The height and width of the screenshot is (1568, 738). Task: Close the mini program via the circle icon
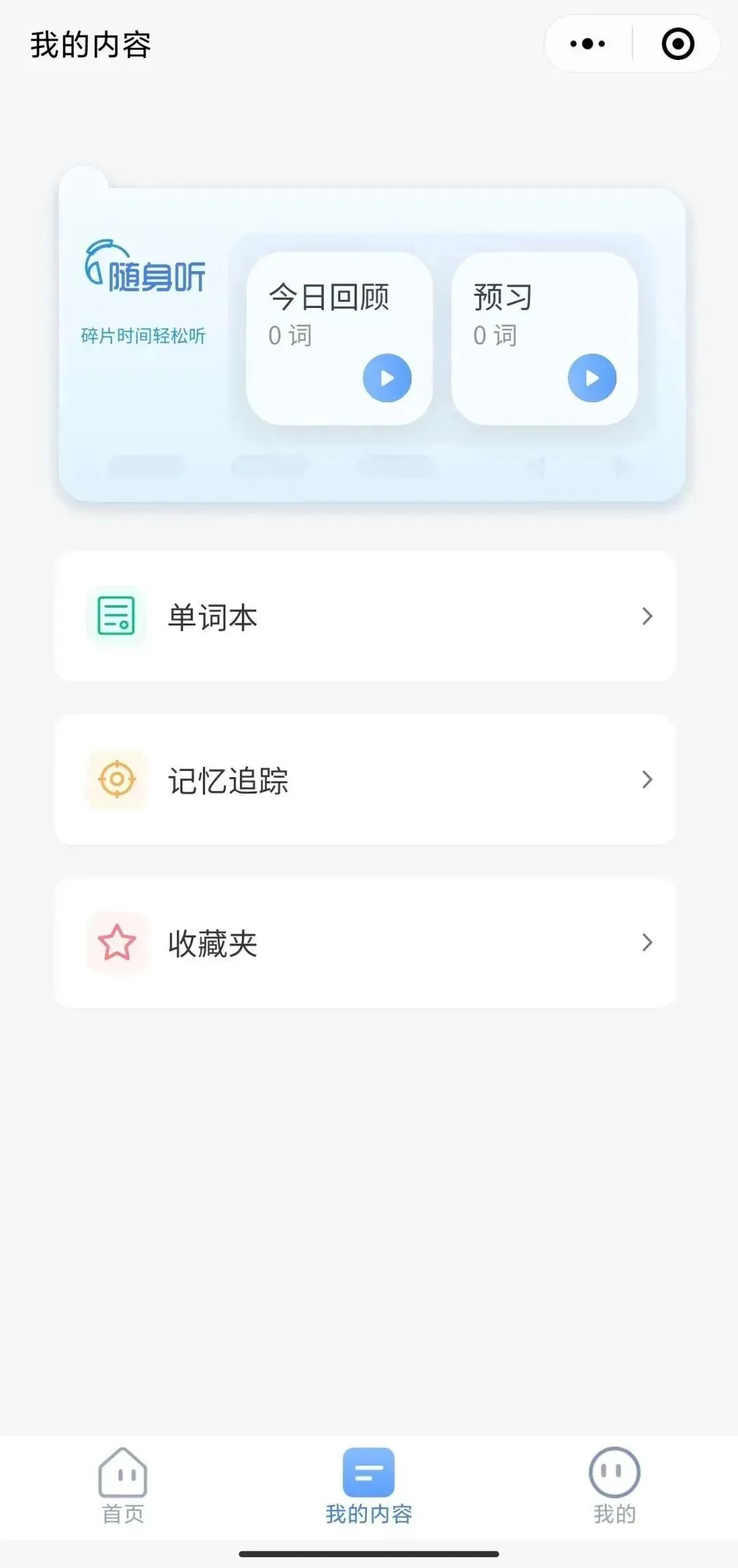tap(678, 44)
